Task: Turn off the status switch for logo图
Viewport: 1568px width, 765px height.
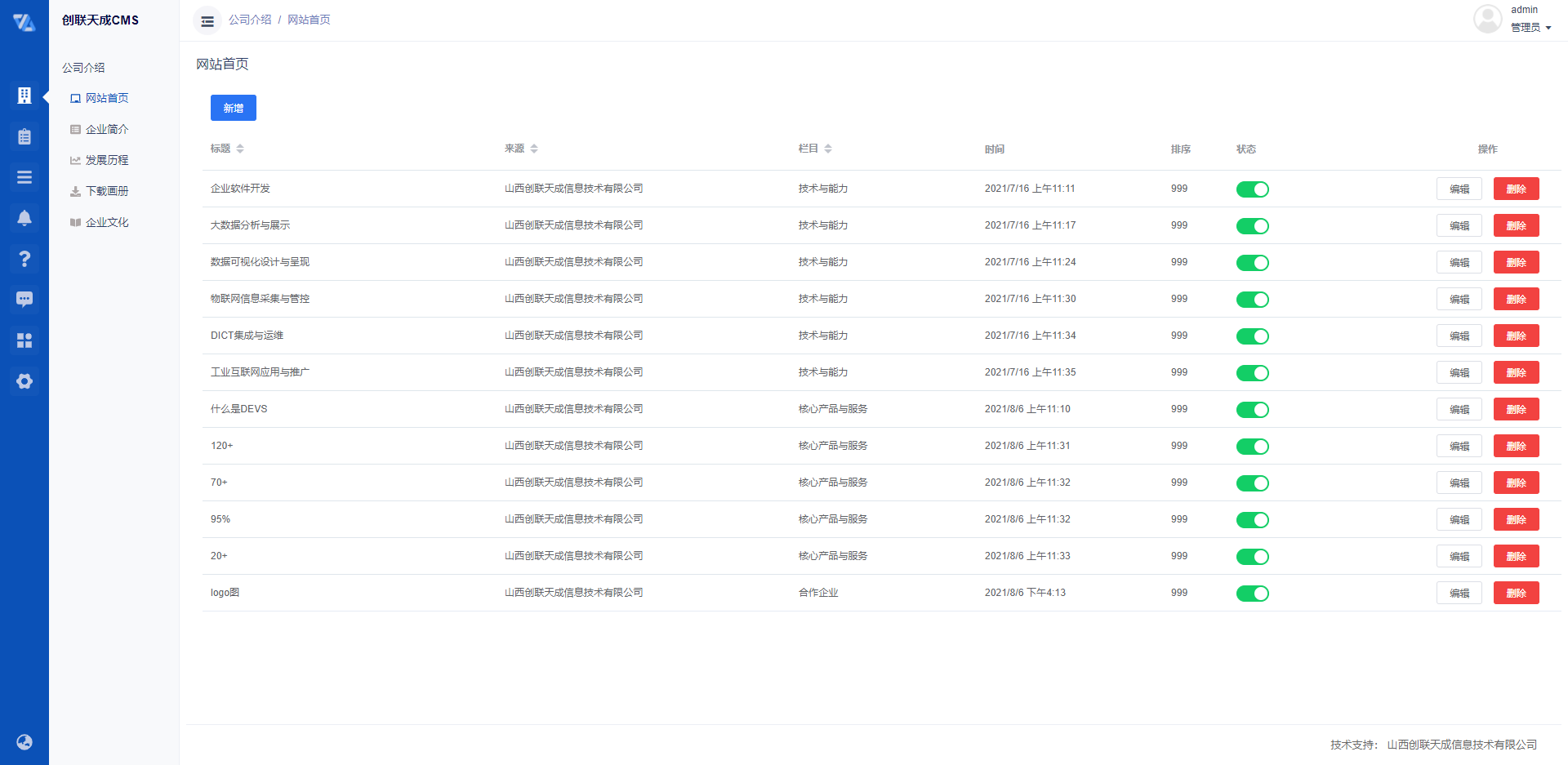Action: point(1252,594)
